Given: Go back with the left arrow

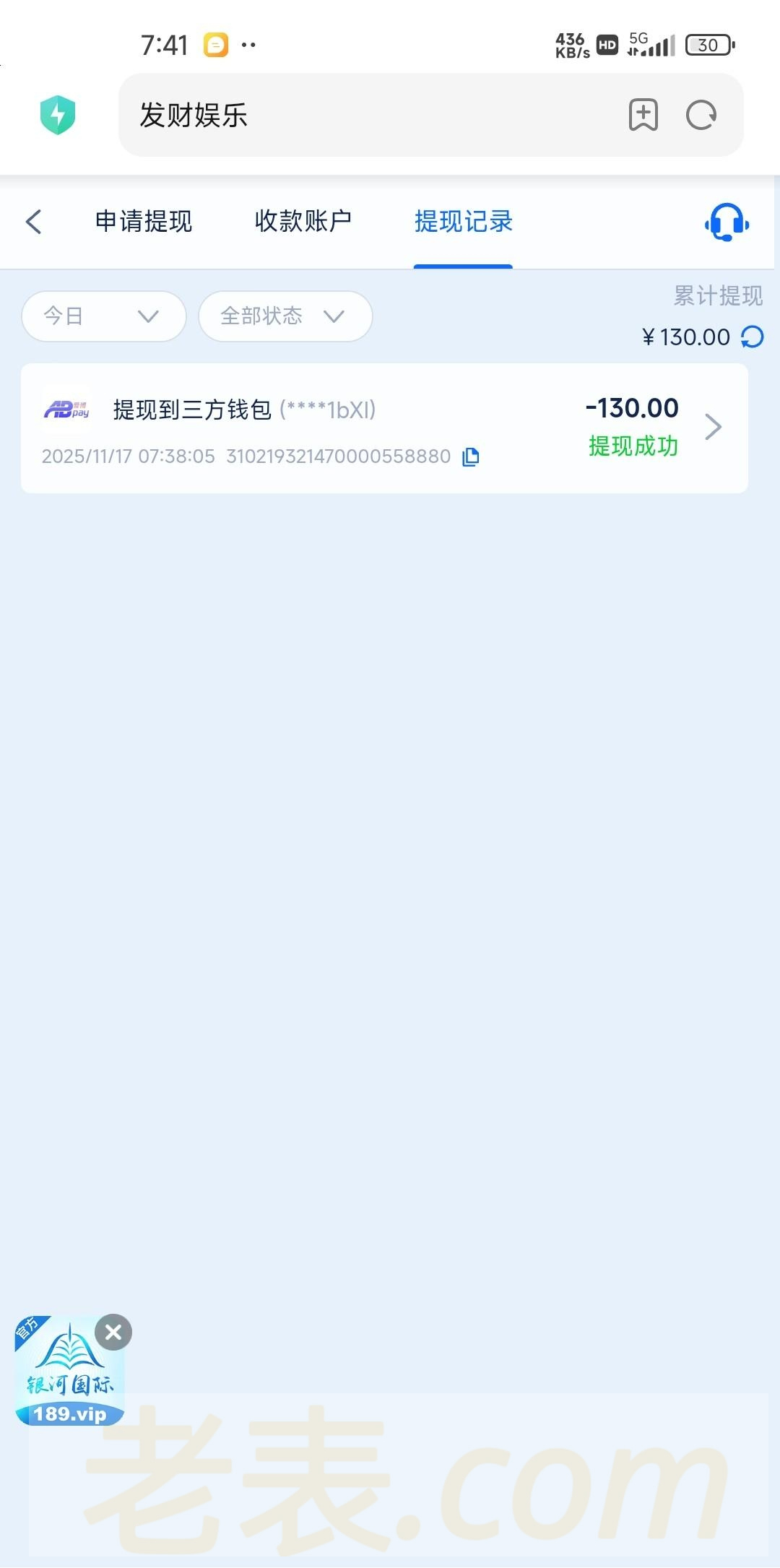Looking at the screenshot, I should pos(33,222).
